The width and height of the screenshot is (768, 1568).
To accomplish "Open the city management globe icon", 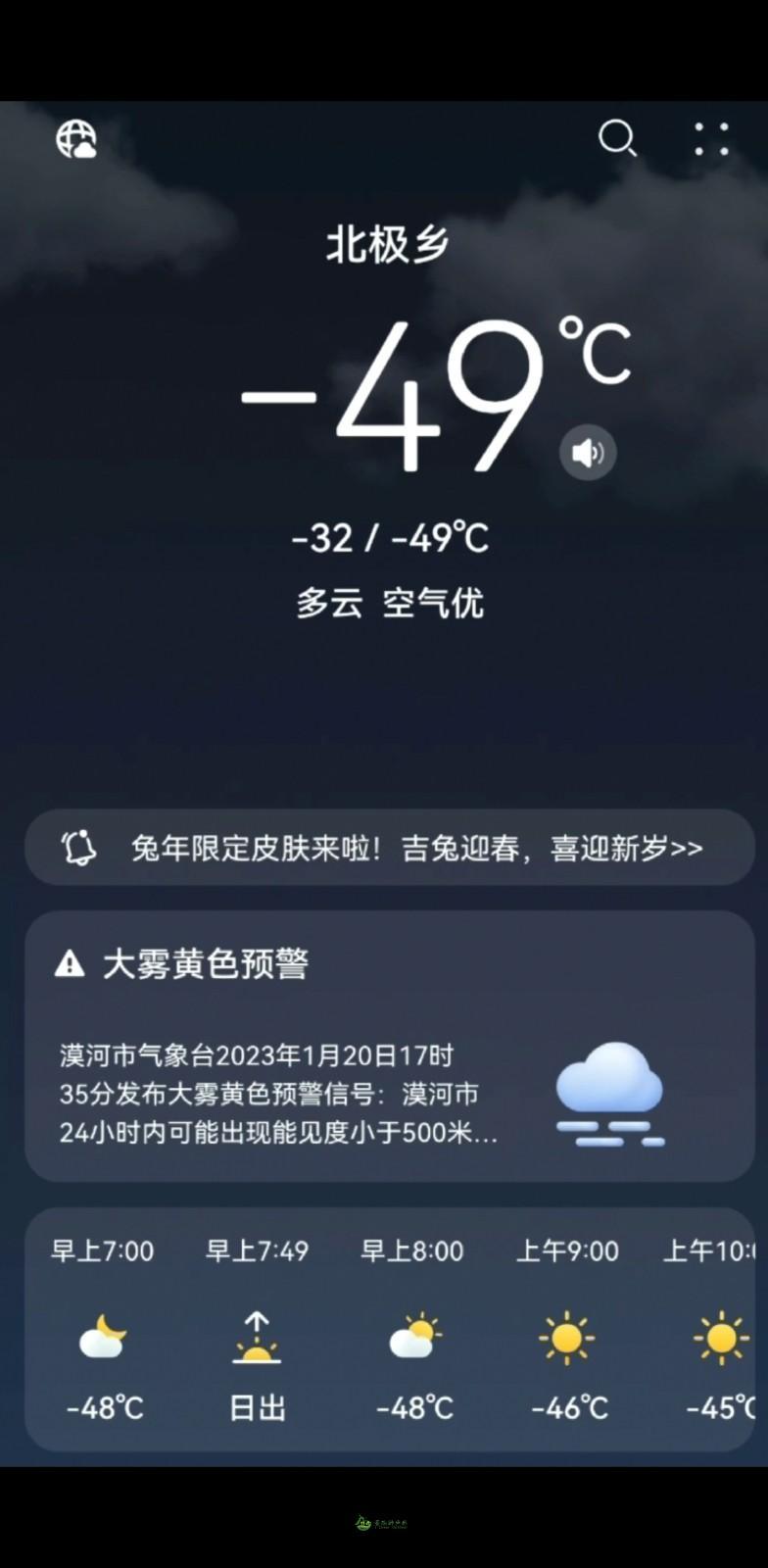I will click(78, 140).
